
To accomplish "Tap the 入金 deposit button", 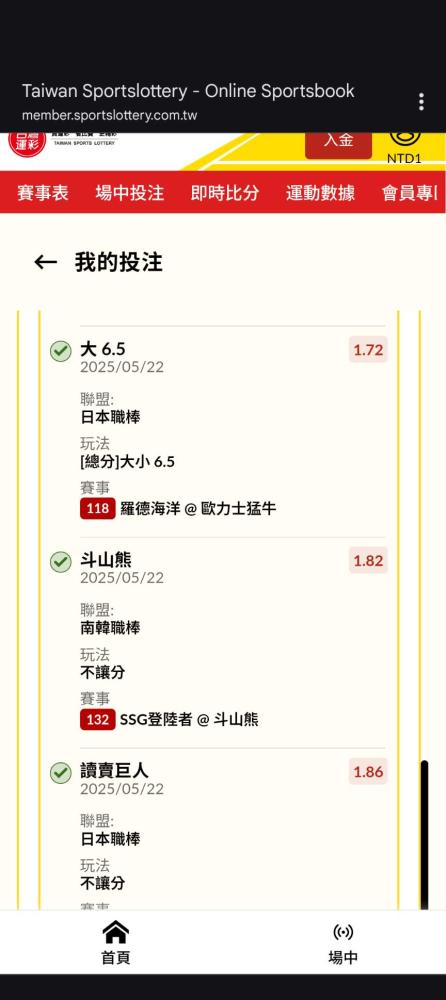I will point(338,142).
